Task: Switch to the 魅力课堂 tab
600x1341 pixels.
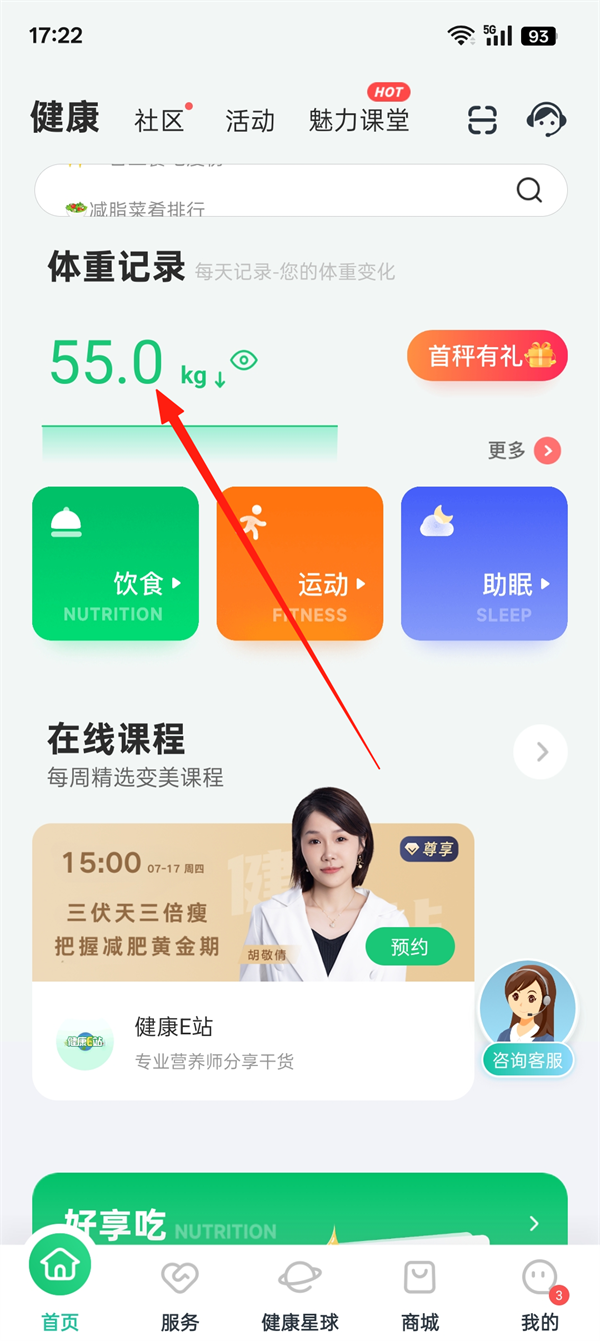Action: (x=359, y=121)
